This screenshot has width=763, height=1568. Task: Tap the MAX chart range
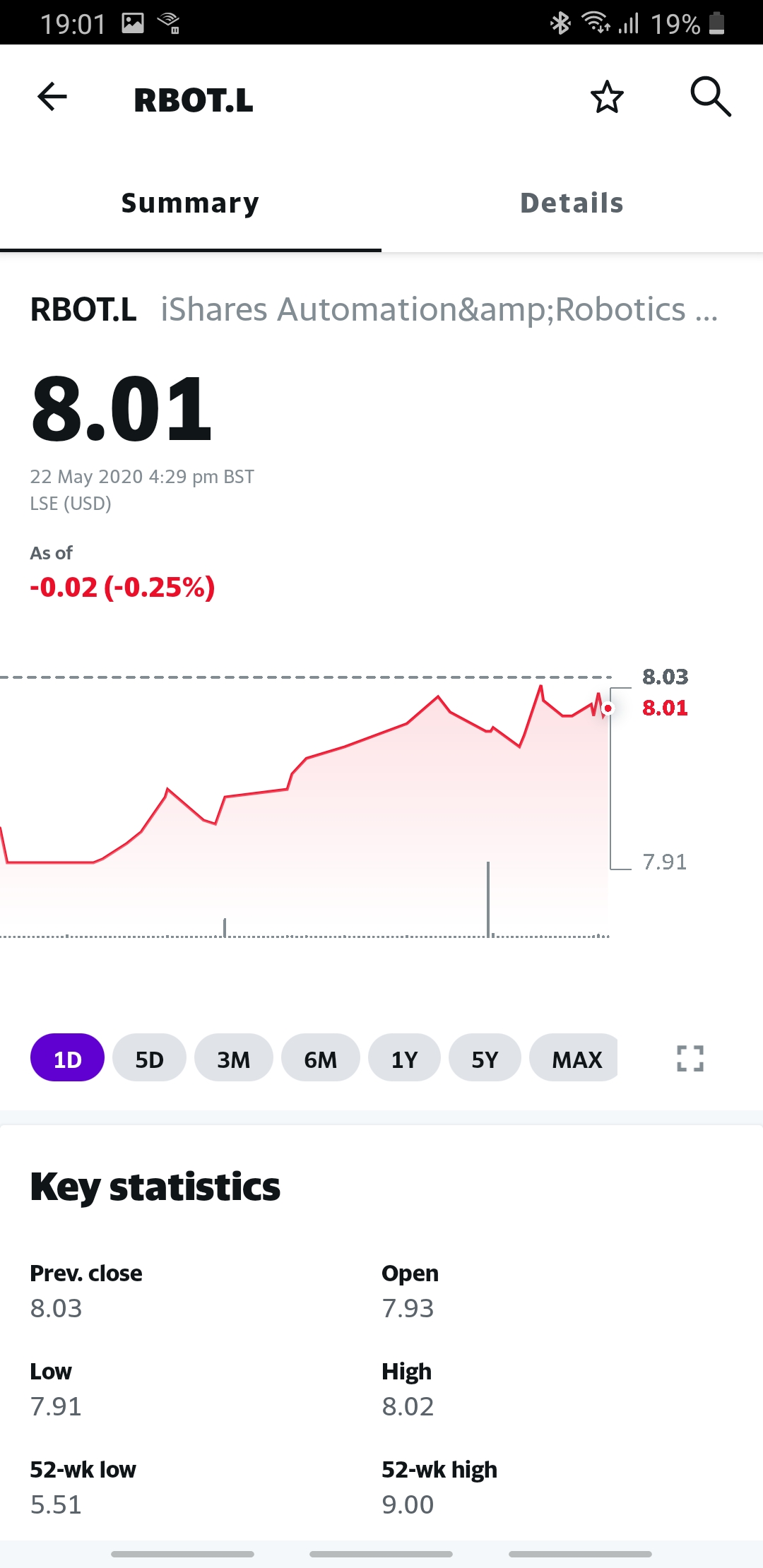(x=576, y=1058)
